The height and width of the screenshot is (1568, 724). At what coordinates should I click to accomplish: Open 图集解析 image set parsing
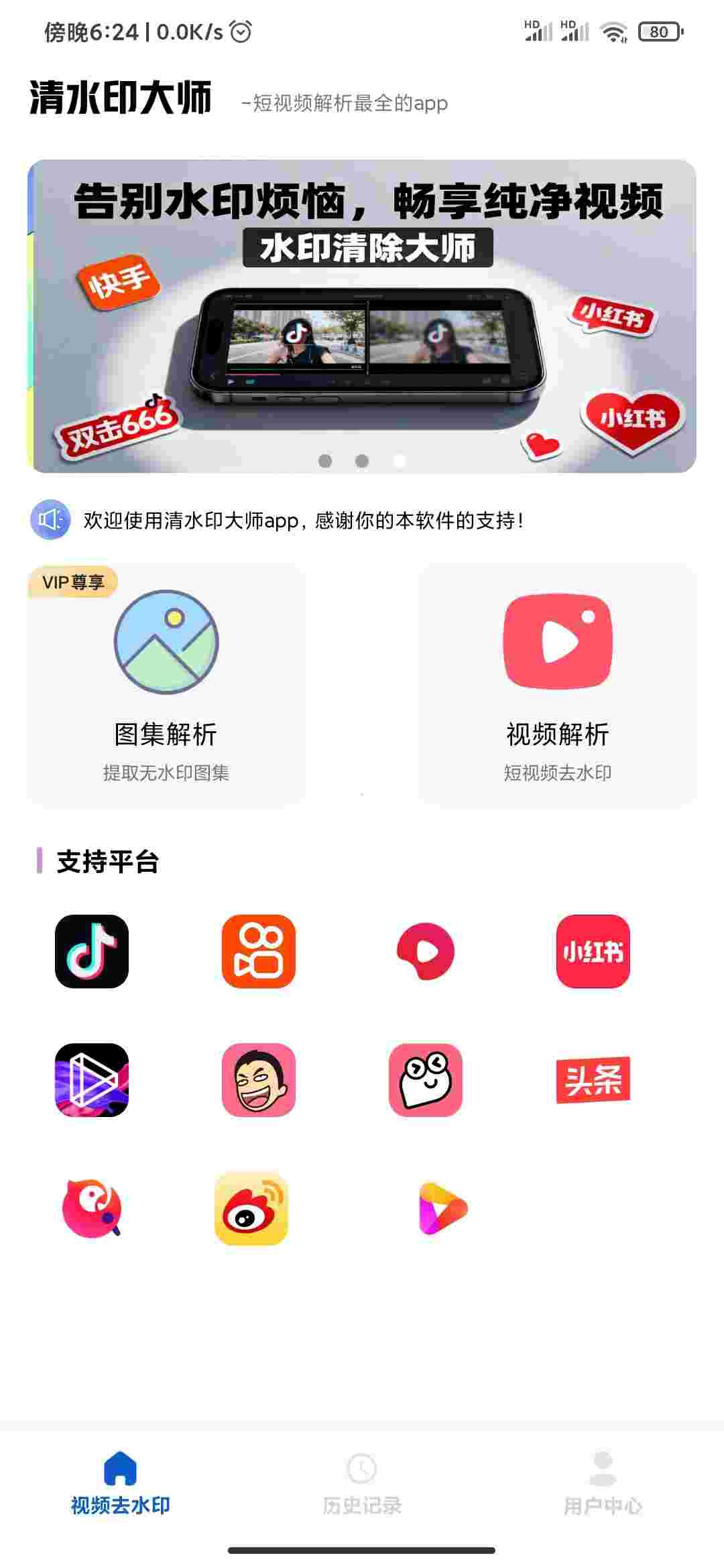pyautogui.click(x=166, y=685)
